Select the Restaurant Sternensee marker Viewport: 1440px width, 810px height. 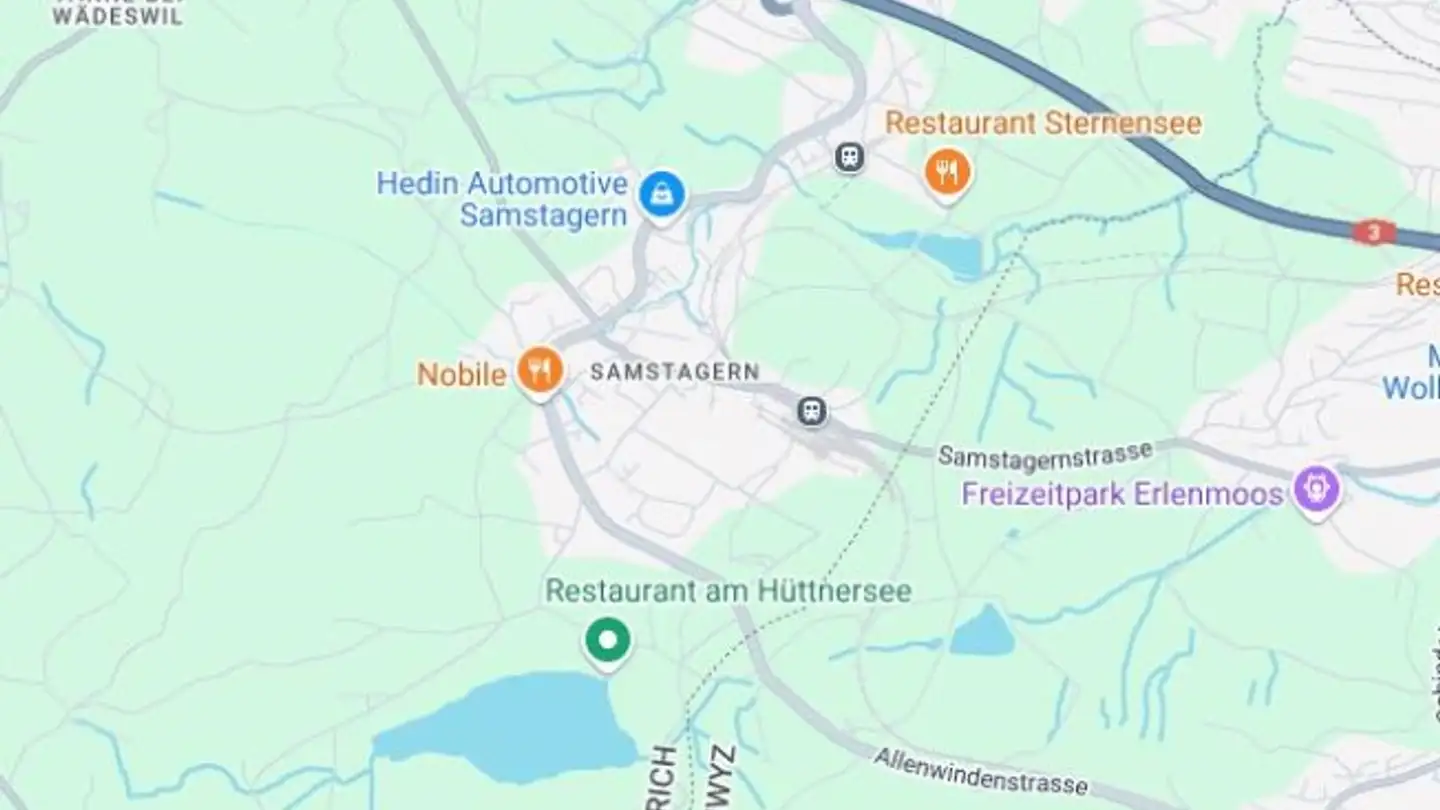click(947, 172)
